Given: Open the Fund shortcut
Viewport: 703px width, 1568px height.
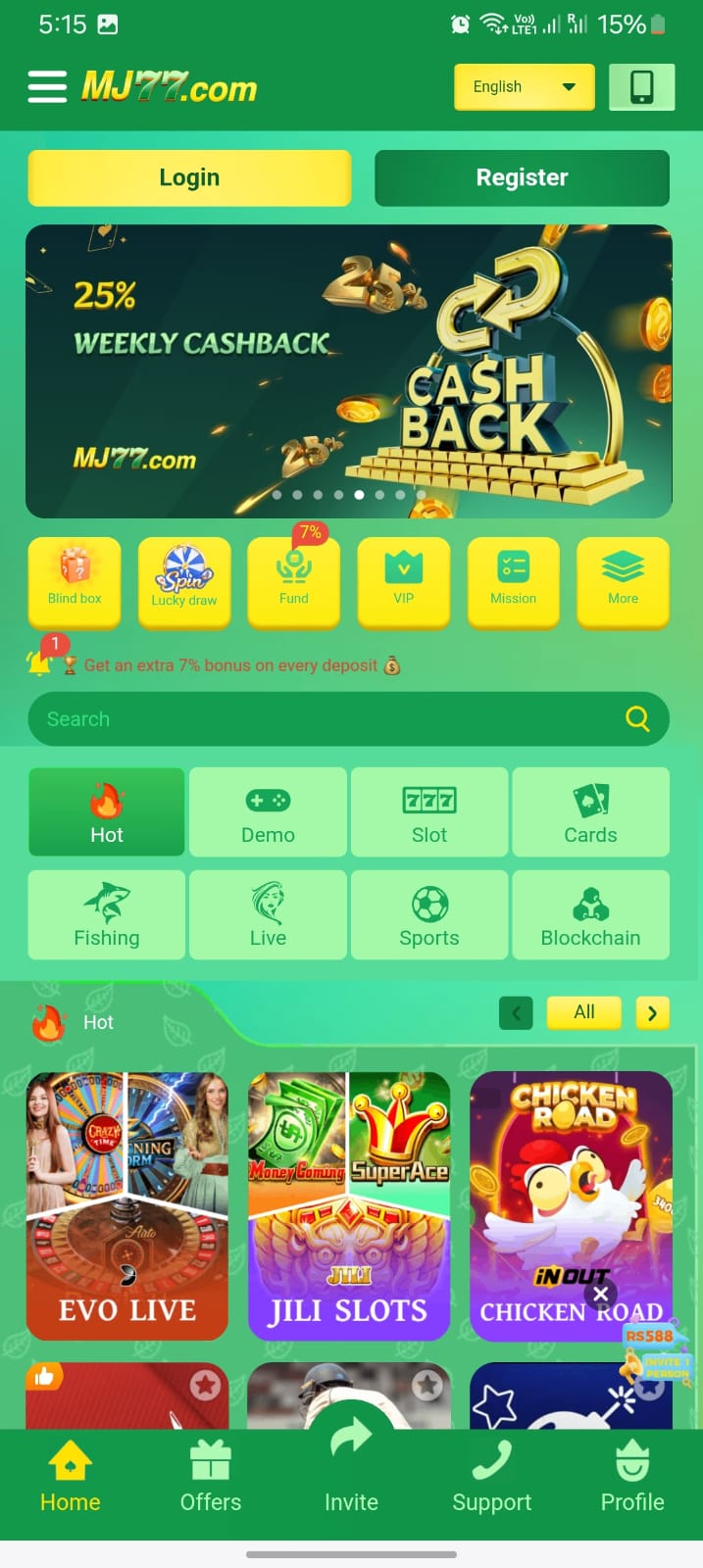Looking at the screenshot, I should click(294, 580).
